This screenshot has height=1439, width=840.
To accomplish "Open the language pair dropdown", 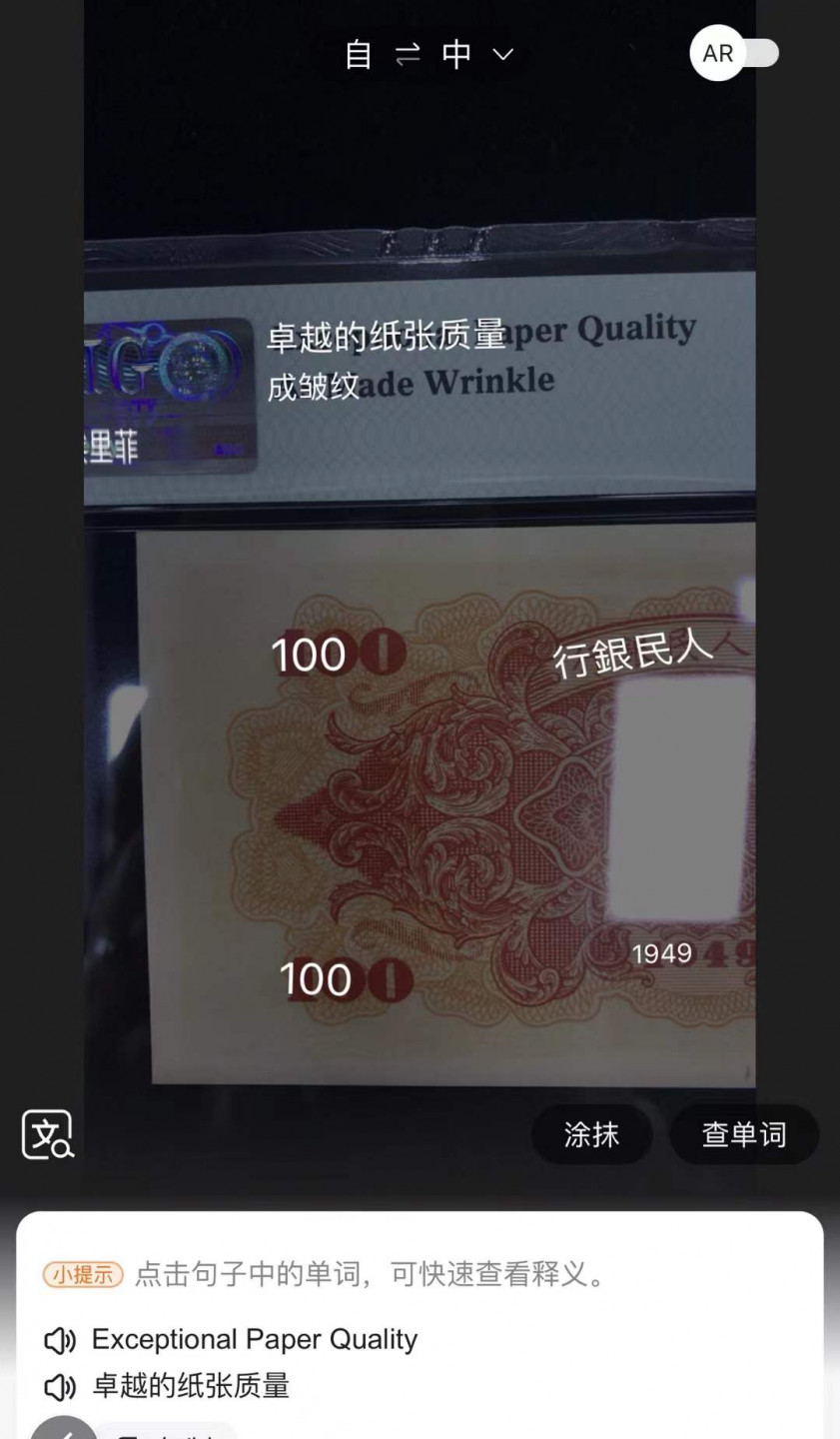I will click(x=505, y=56).
